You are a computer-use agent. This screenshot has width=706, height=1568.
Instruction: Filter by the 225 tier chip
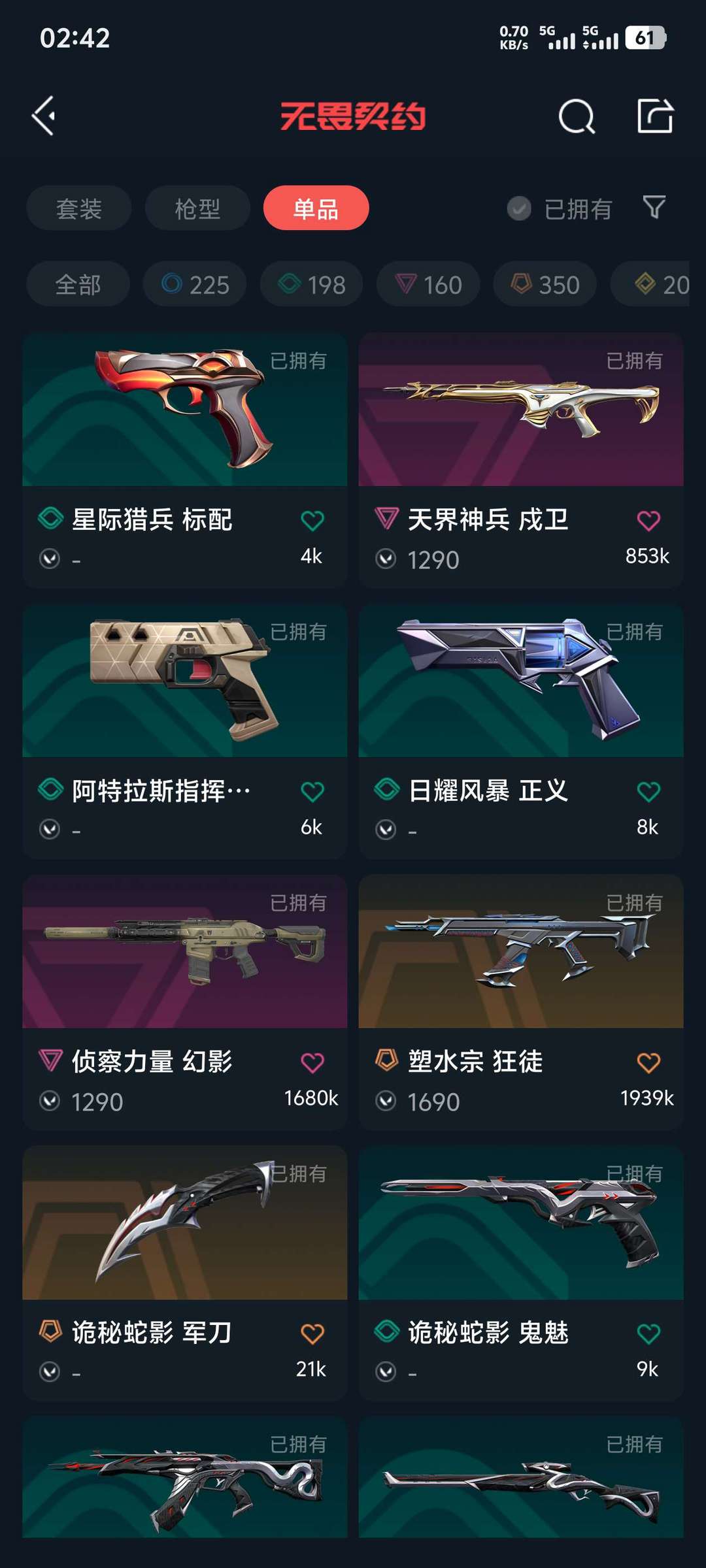195,284
